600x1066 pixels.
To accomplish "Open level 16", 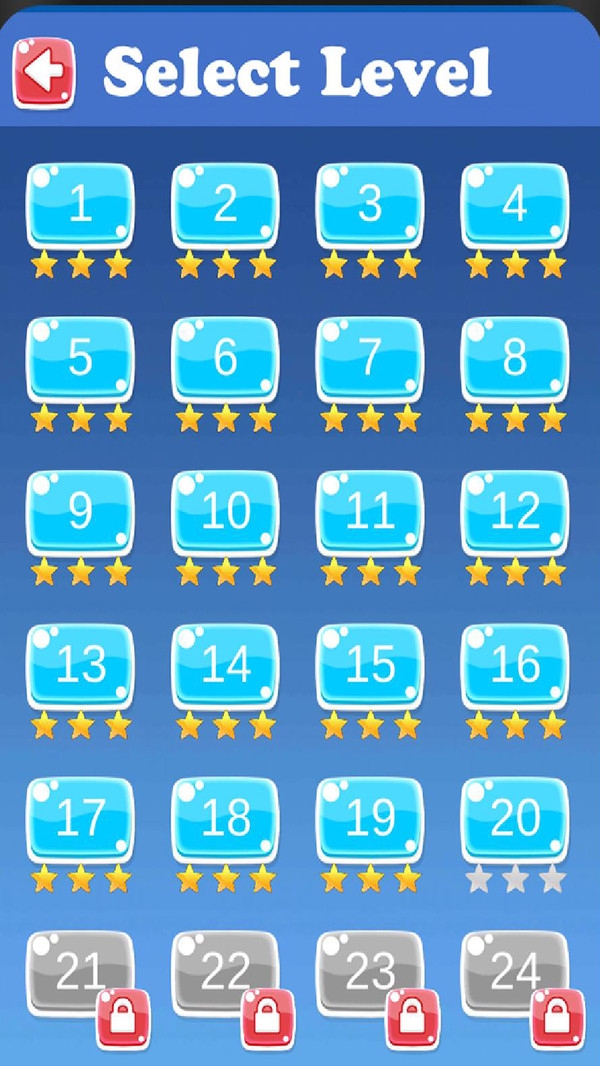I will click(x=515, y=665).
